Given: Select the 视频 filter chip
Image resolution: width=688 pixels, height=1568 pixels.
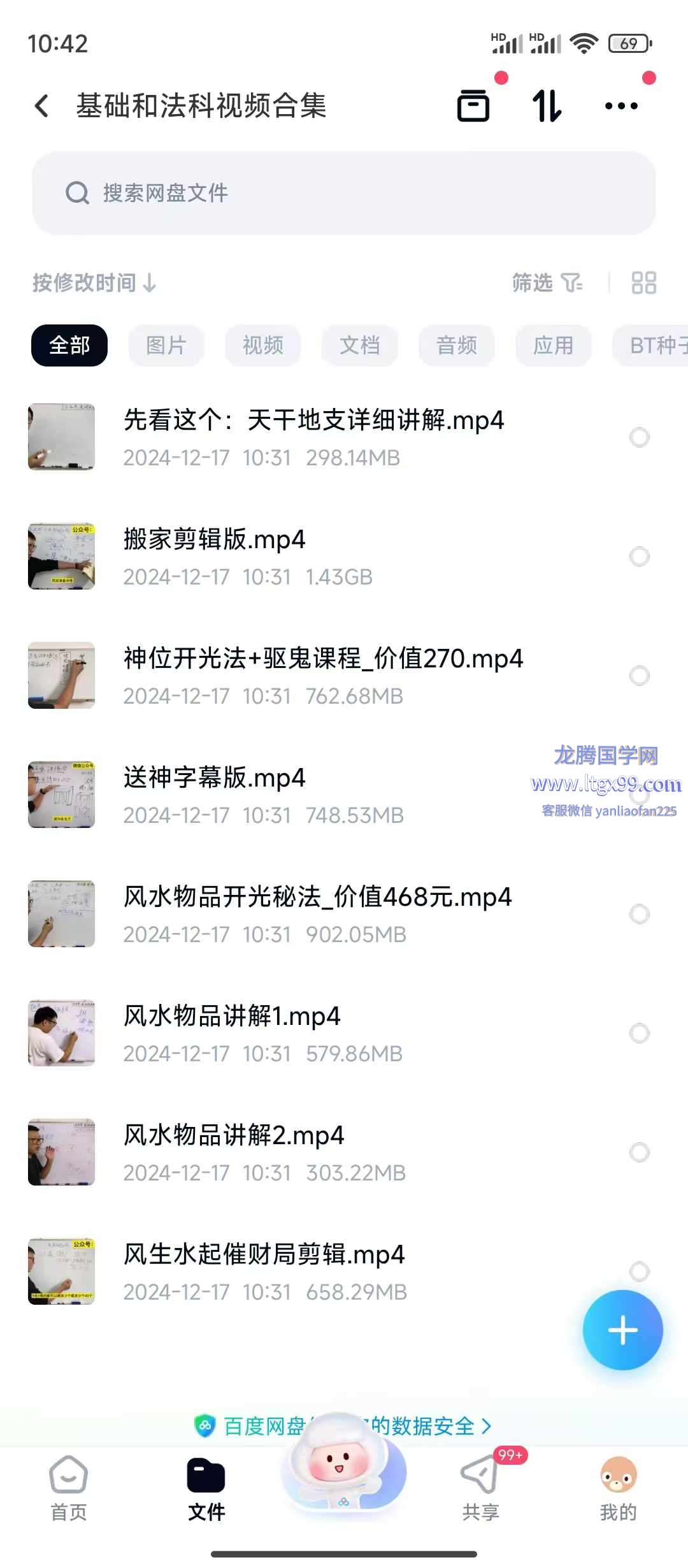Looking at the screenshot, I should [x=262, y=345].
